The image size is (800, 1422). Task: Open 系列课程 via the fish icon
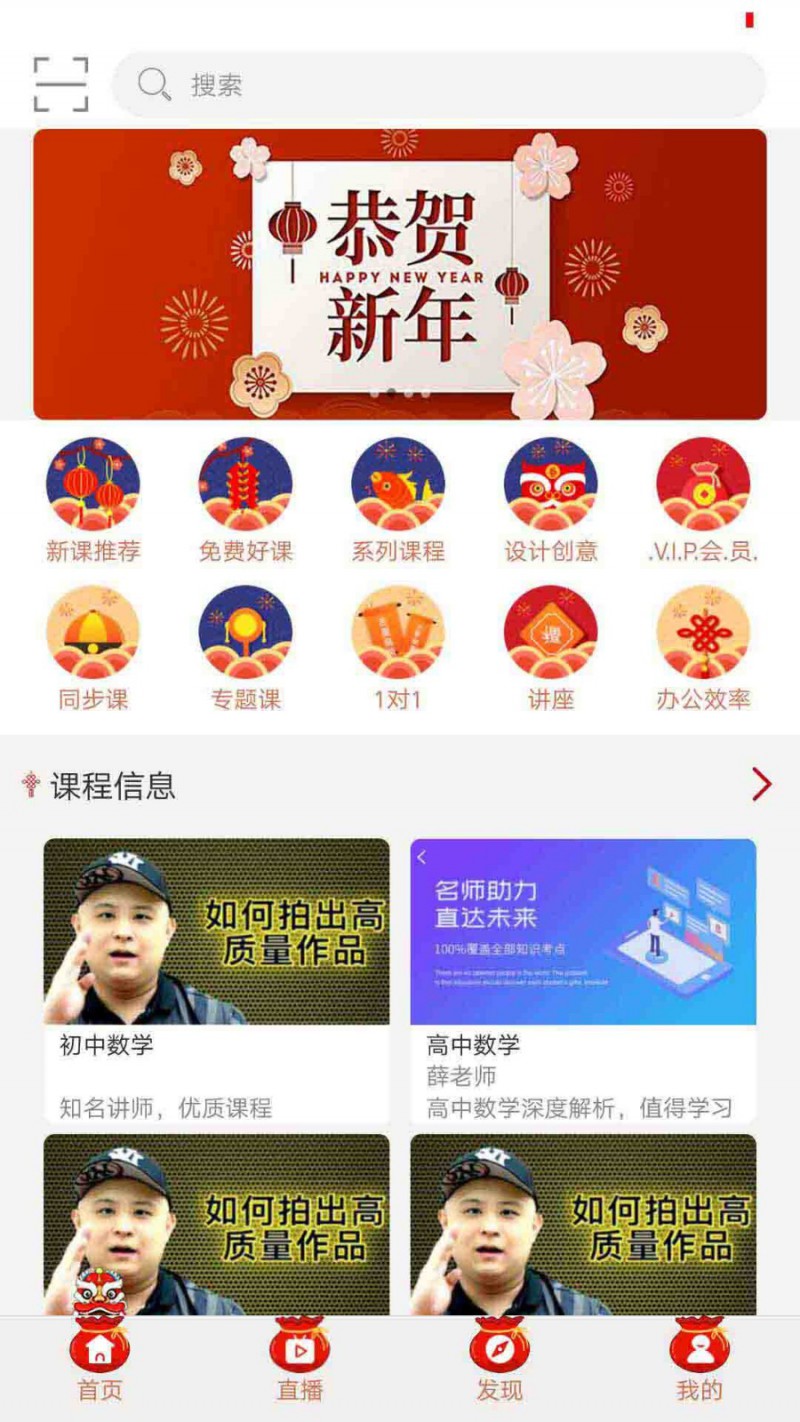(397, 484)
